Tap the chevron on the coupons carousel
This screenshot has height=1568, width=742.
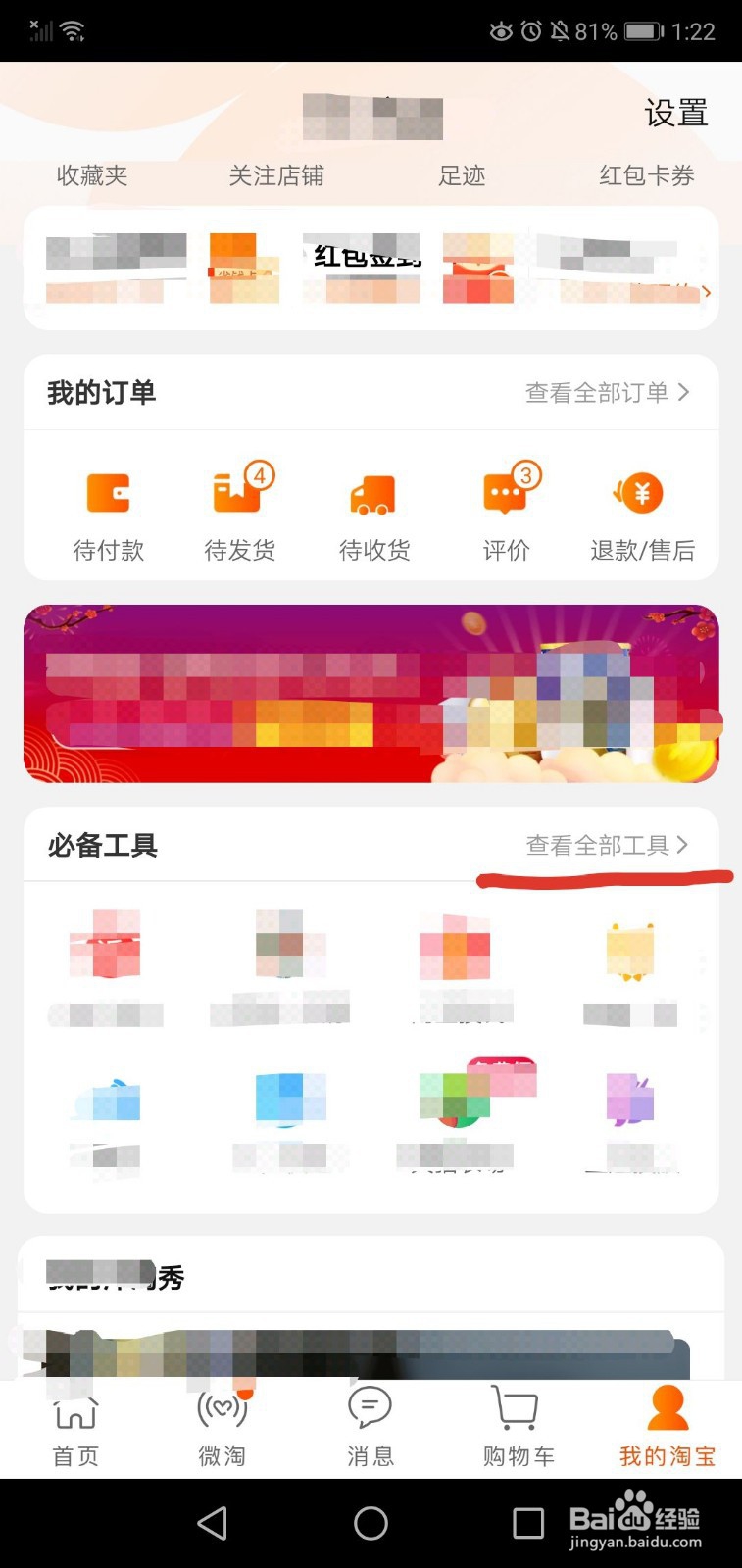click(x=708, y=293)
